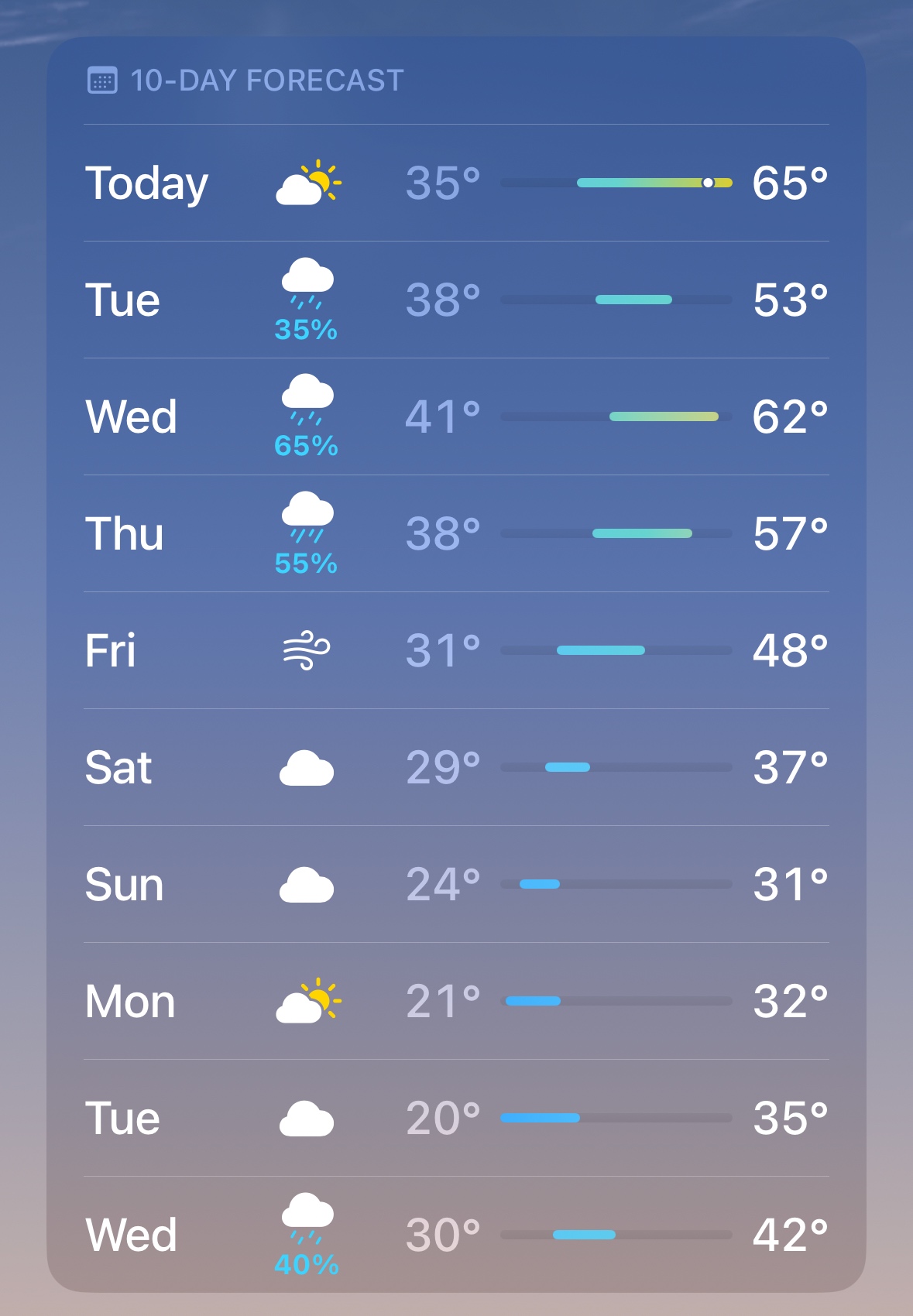The width and height of the screenshot is (913, 1316).
Task: Open the windy Fri forecast
Action: point(456,651)
